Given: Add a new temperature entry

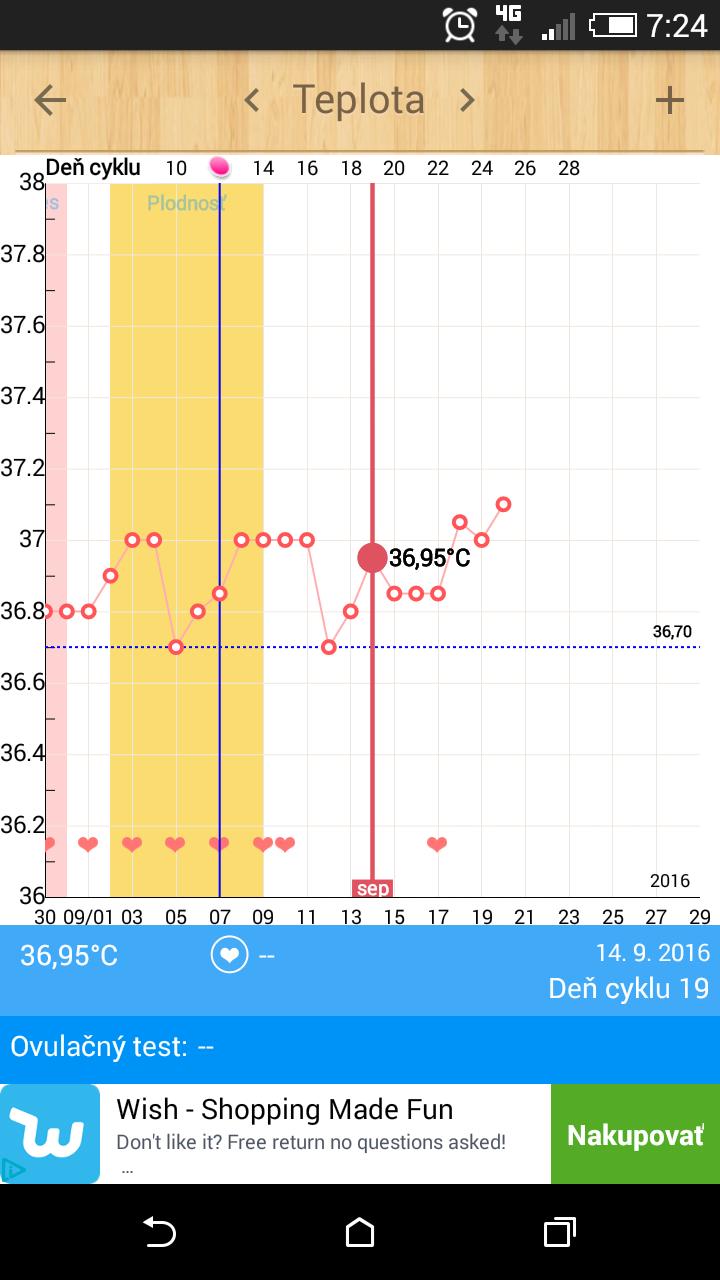Looking at the screenshot, I should coord(669,100).
